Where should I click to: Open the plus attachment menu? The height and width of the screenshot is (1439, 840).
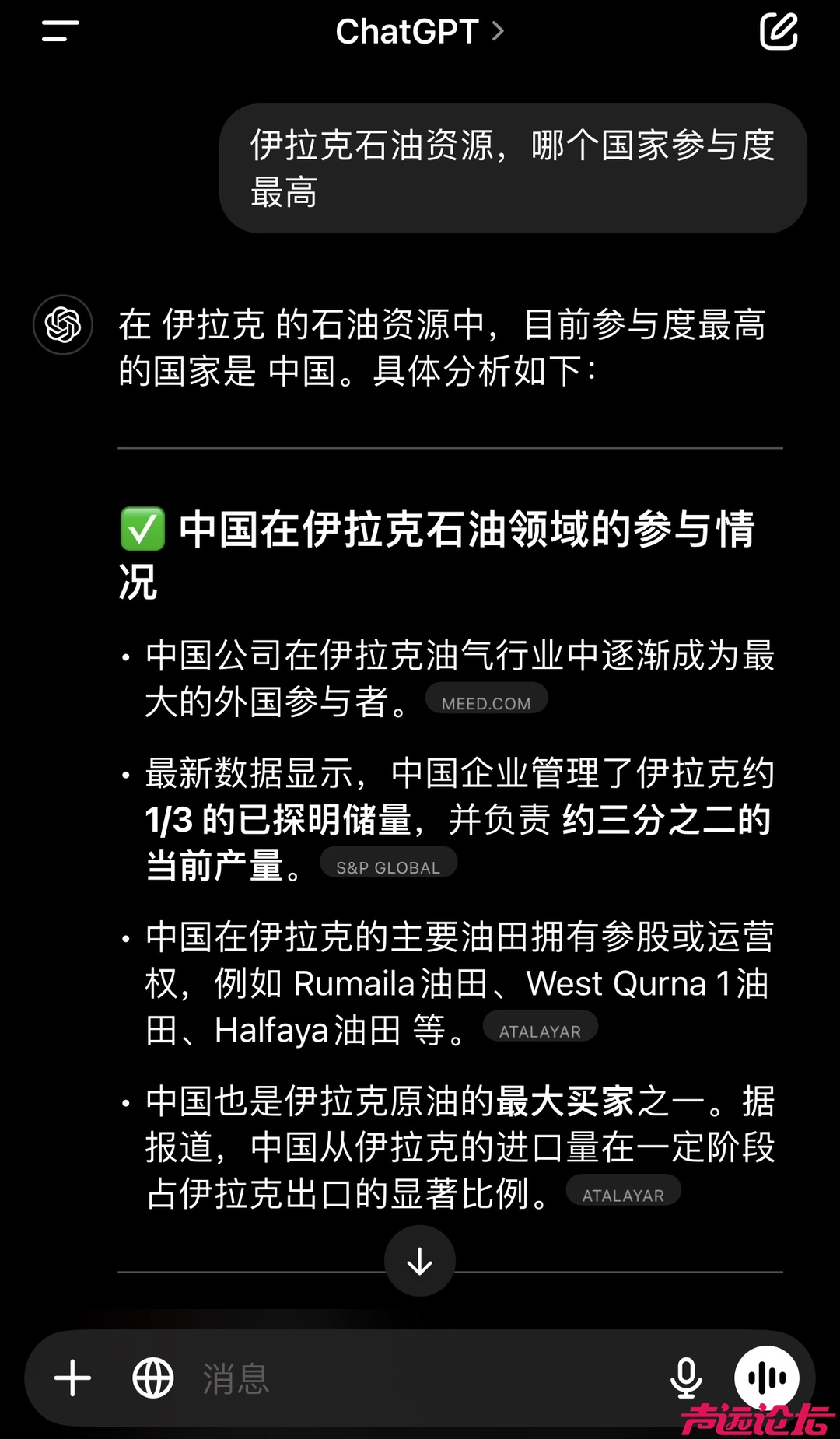click(73, 1378)
